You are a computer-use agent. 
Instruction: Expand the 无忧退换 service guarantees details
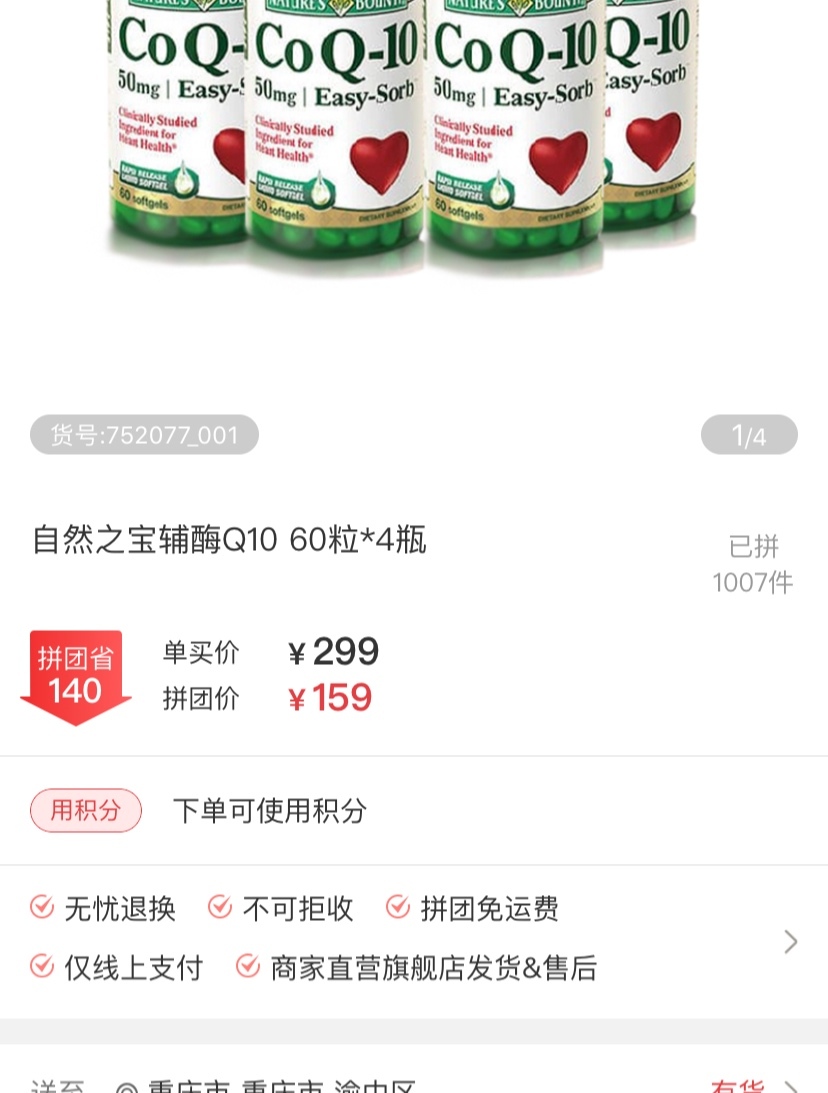790,941
